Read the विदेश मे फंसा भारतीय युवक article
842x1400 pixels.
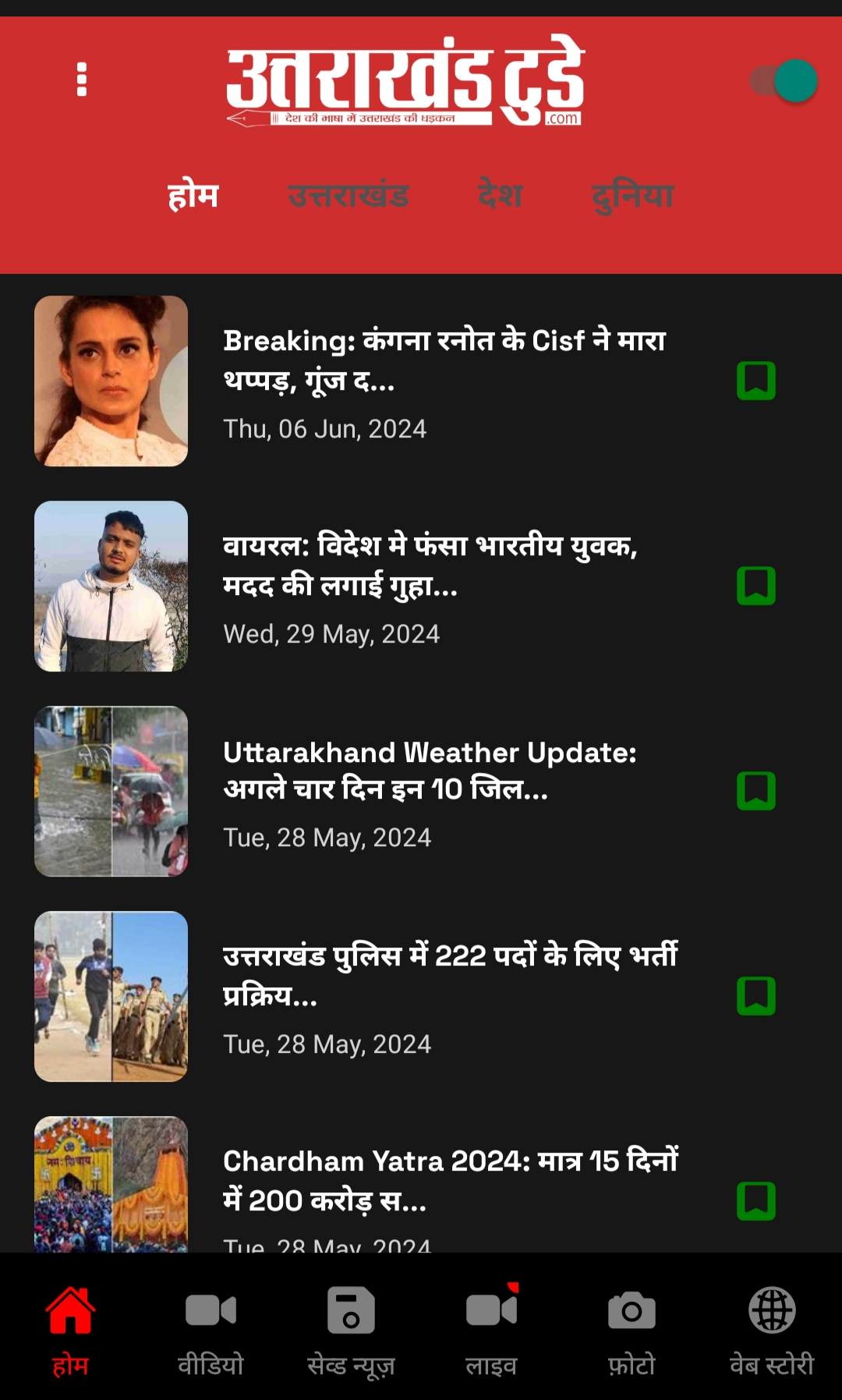(430, 565)
